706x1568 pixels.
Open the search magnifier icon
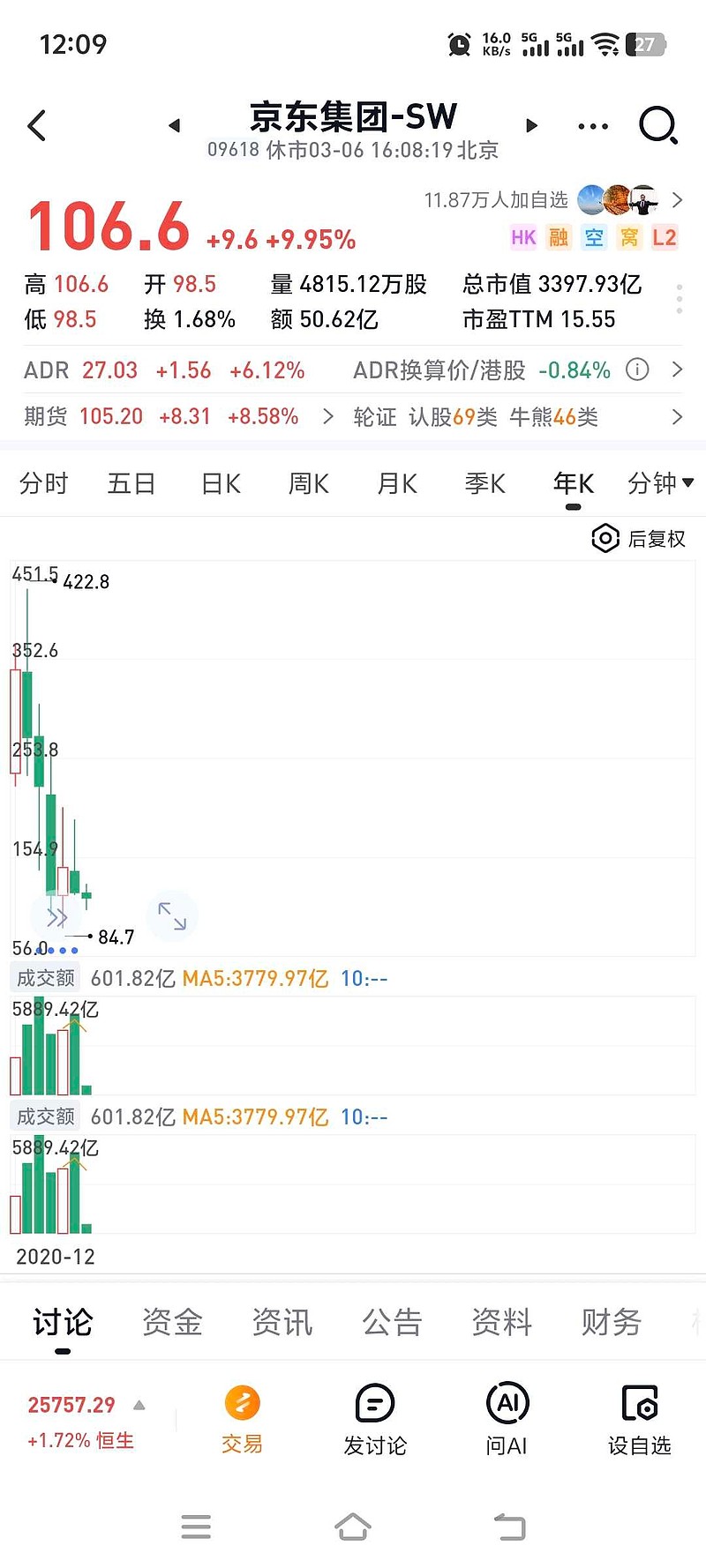click(x=657, y=125)
